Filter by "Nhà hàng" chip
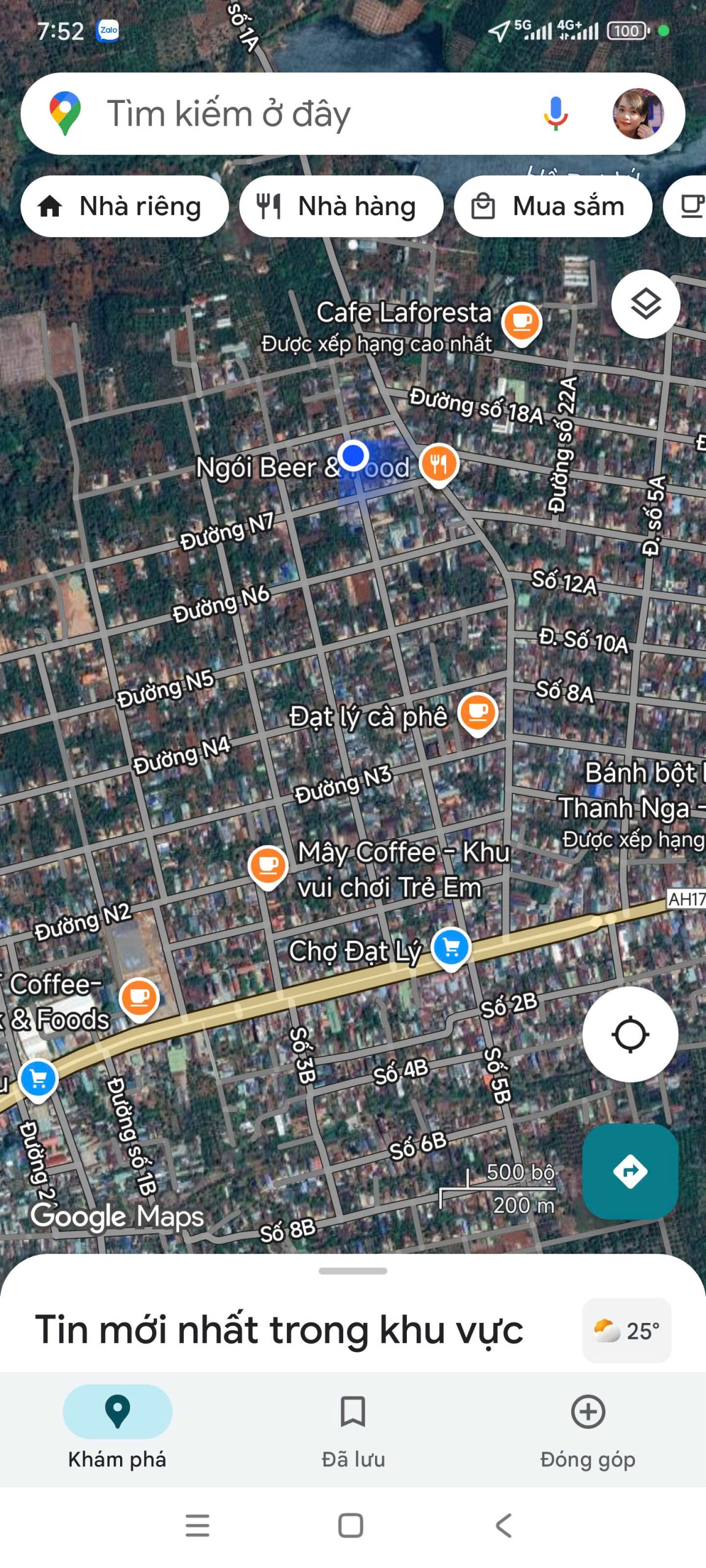The image size is (706, 1568). 341,206
